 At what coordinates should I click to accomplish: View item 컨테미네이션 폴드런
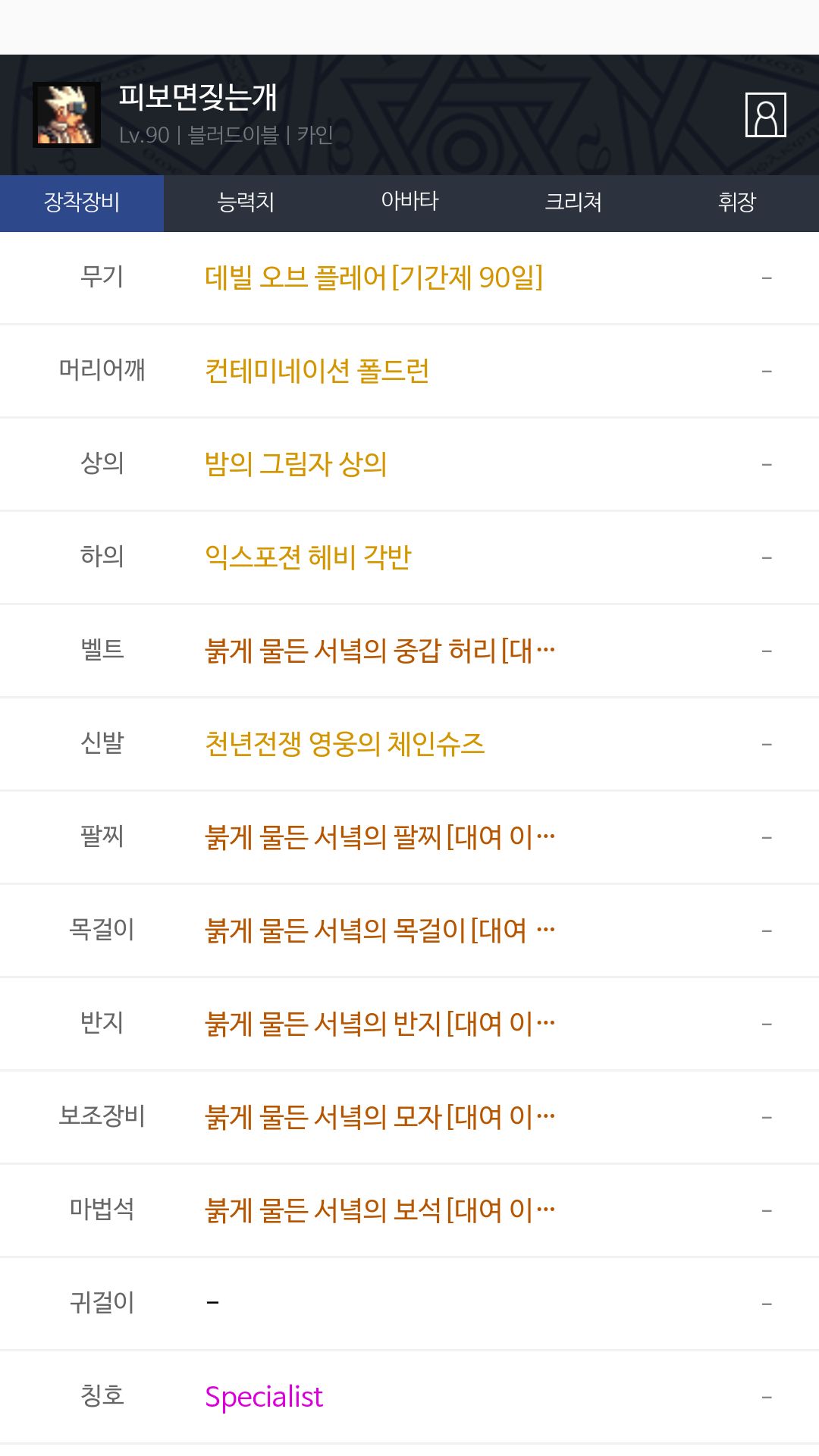click(317, 371)
